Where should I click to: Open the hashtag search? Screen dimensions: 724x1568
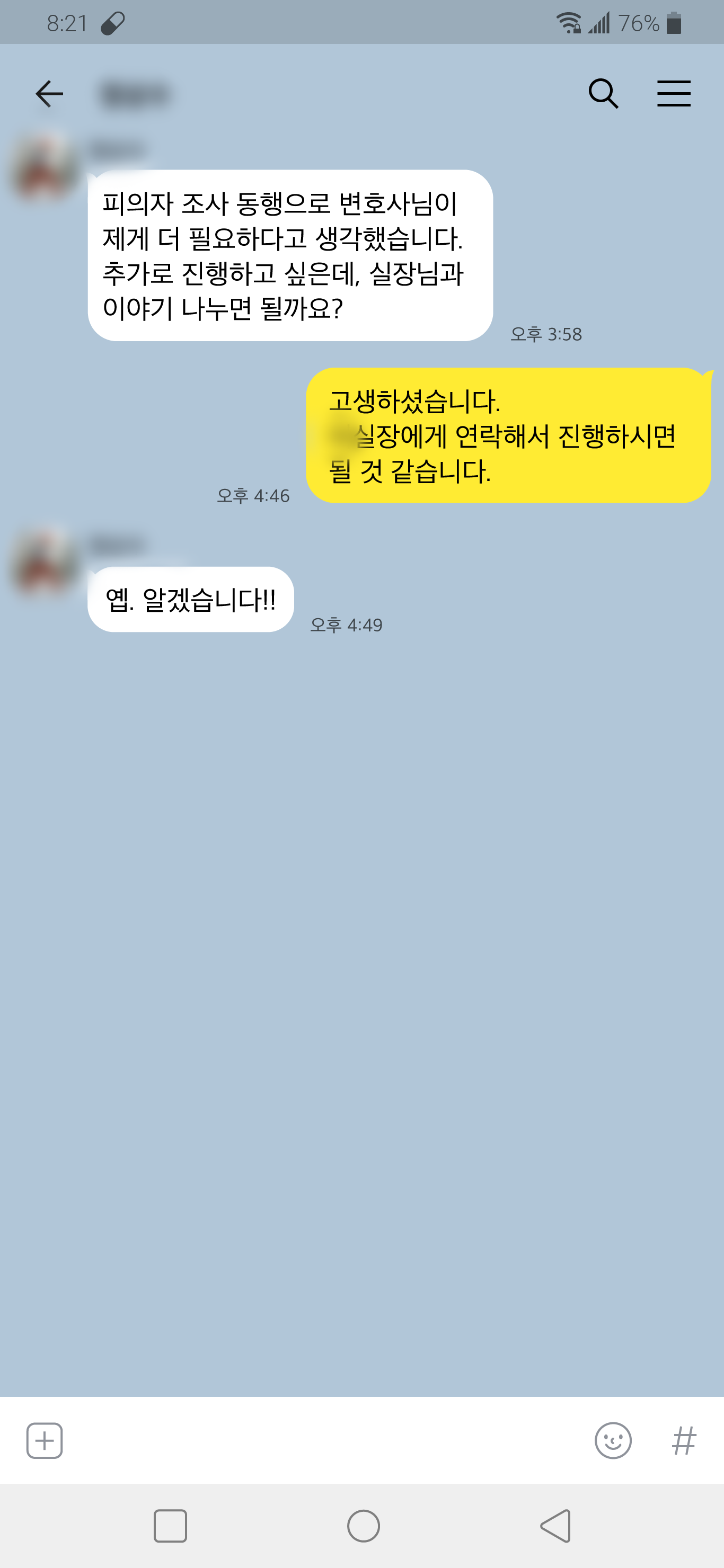click(x=684, y=1440)
